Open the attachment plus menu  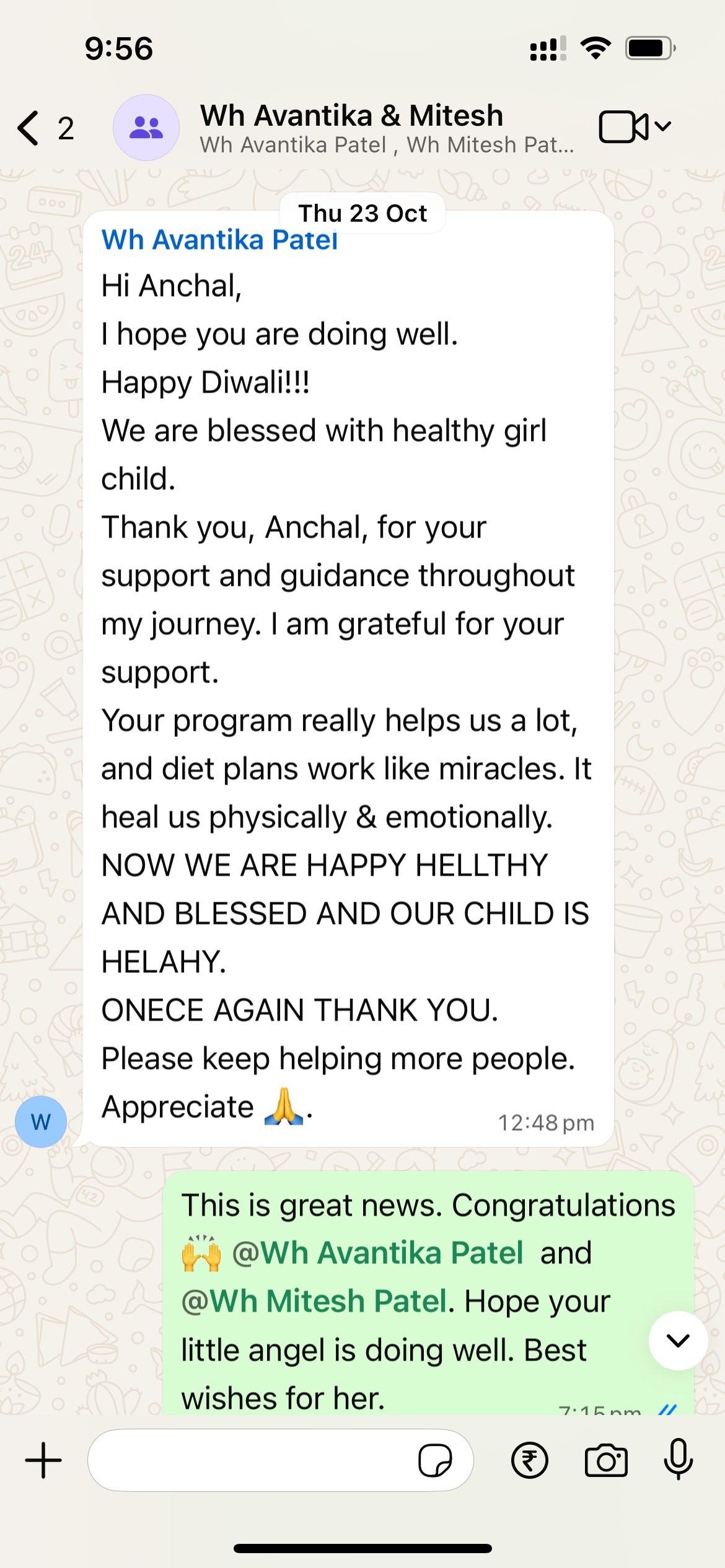pos(43,1460)
